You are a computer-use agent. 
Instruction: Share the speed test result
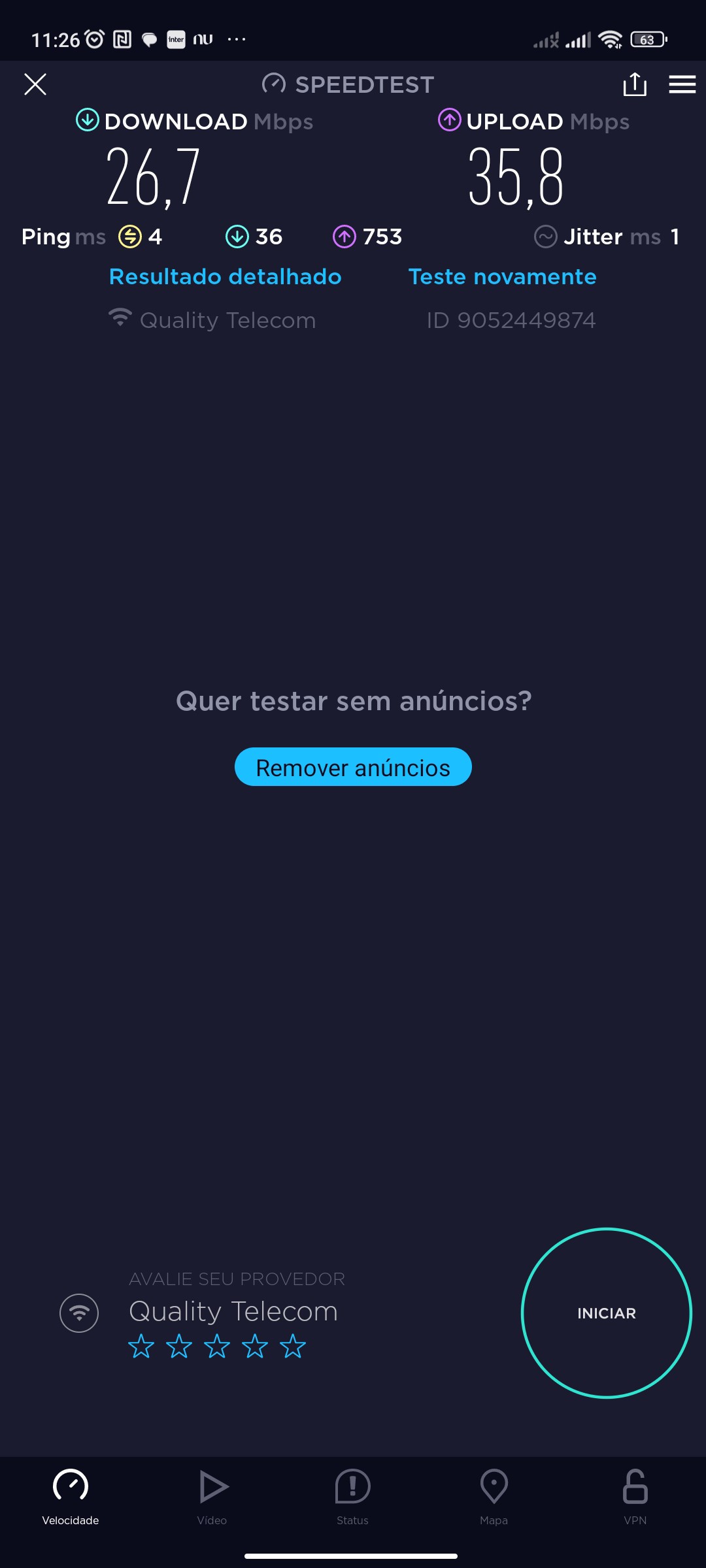tap(634, 84)
